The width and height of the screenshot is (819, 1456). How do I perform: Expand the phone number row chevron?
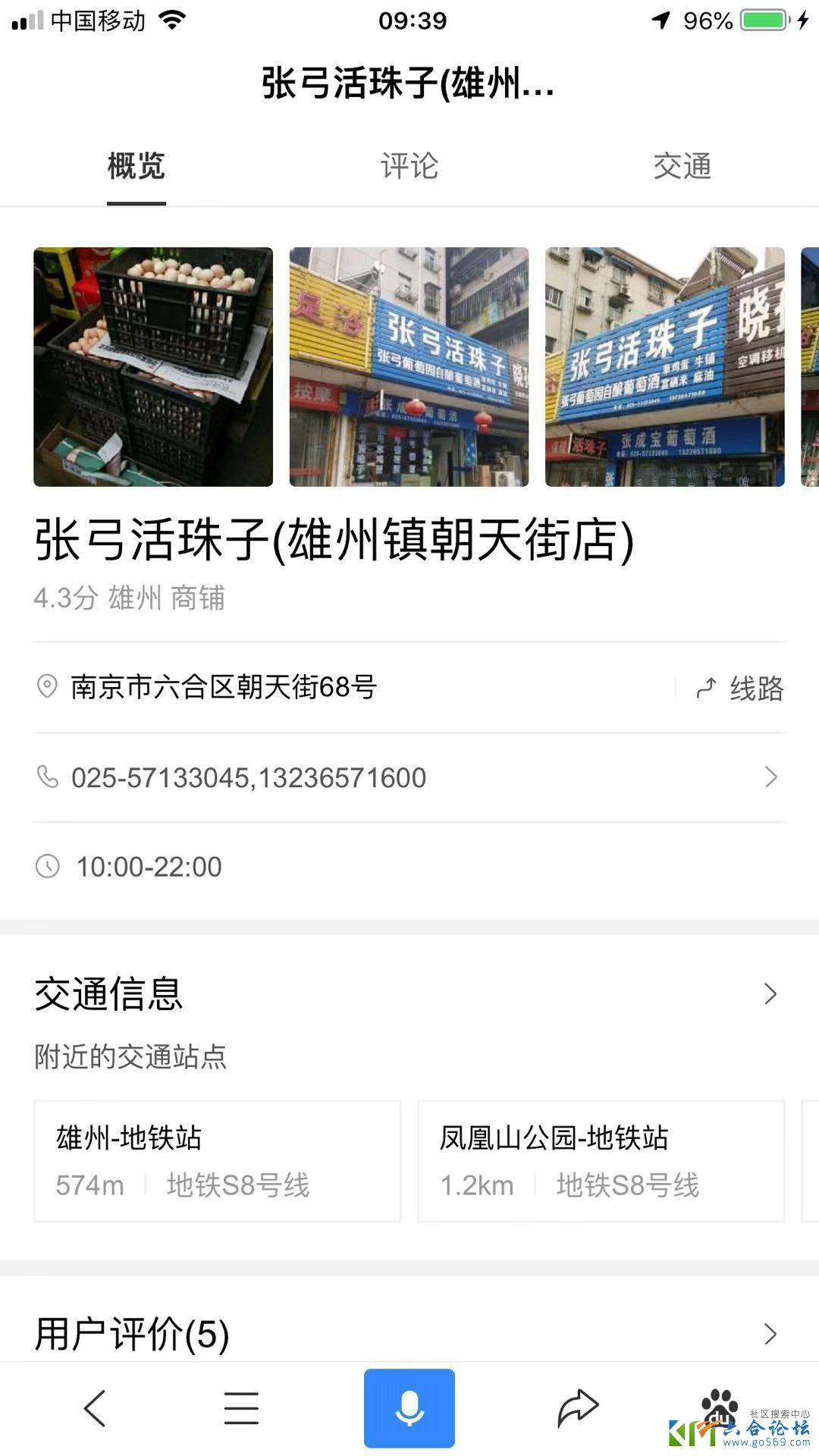click(x=771, y=777)
